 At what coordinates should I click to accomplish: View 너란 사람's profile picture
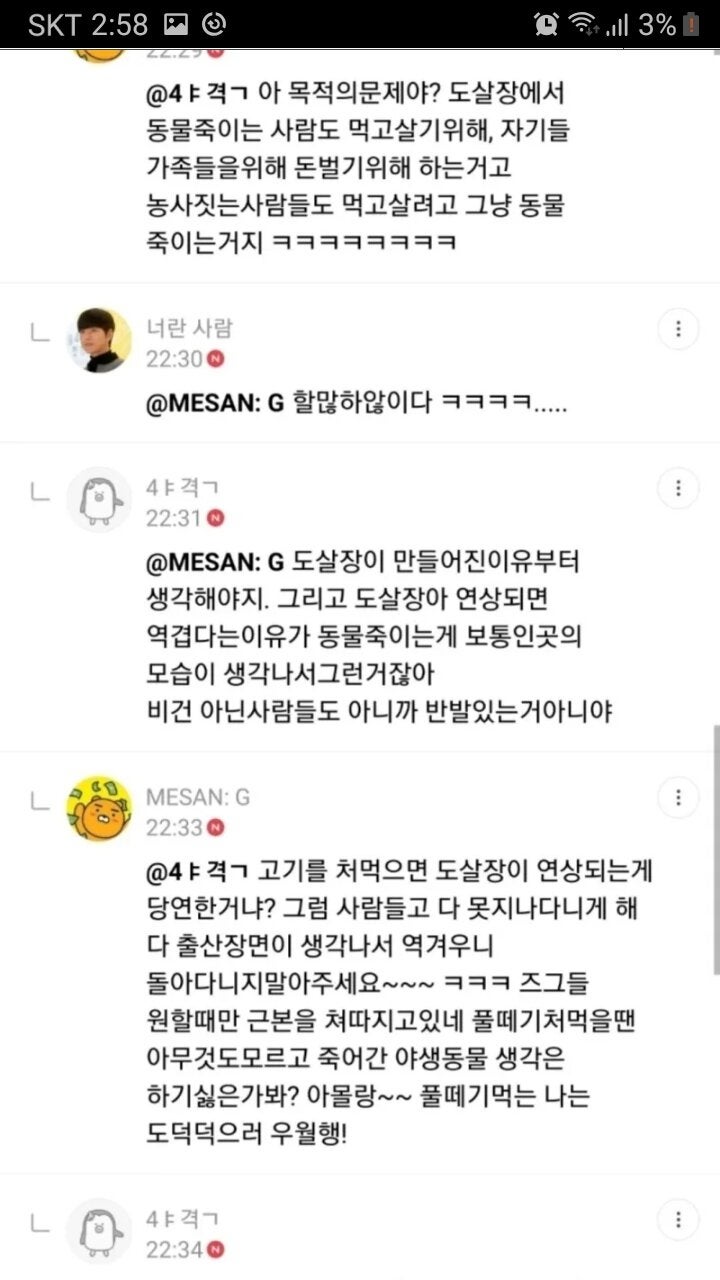coord(99,340)
